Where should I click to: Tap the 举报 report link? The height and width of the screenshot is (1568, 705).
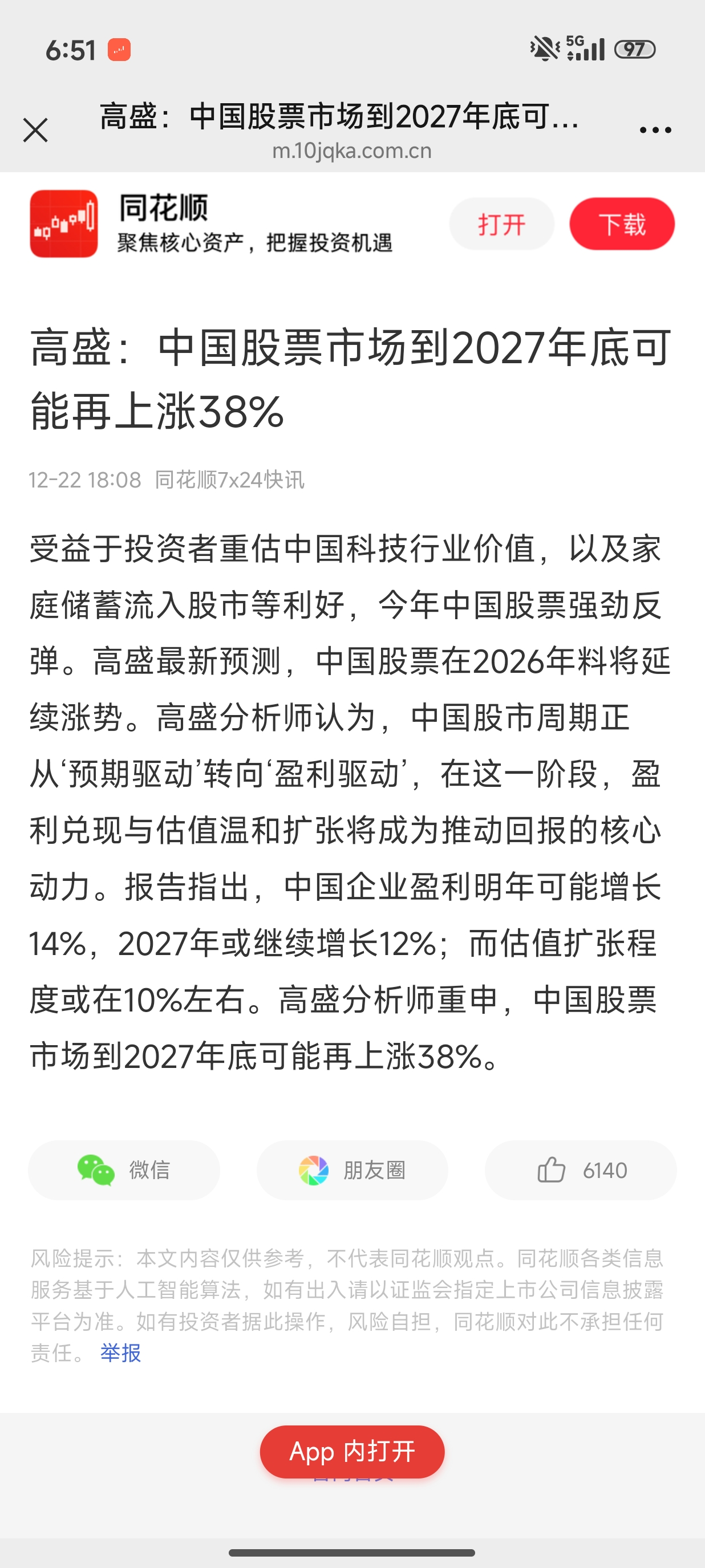coord(120,1352)
